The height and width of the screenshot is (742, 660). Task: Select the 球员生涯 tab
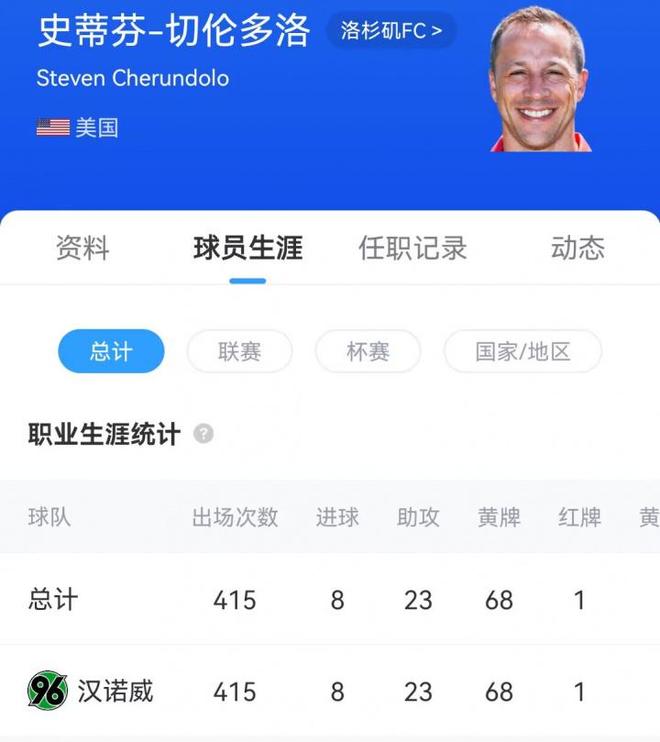247,248
